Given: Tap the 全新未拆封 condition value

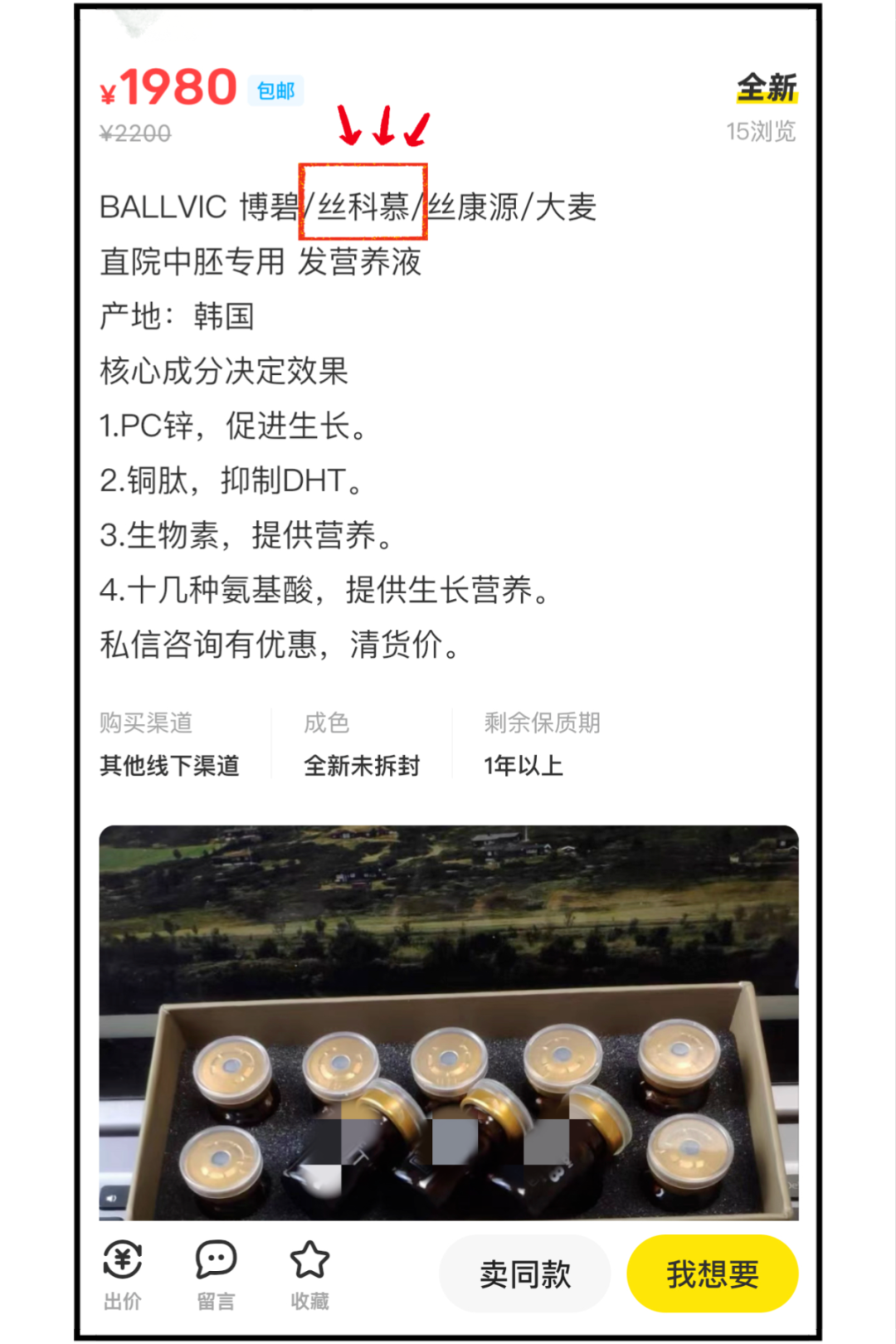Looking at the screenshot, I should [x=363, y=766].
